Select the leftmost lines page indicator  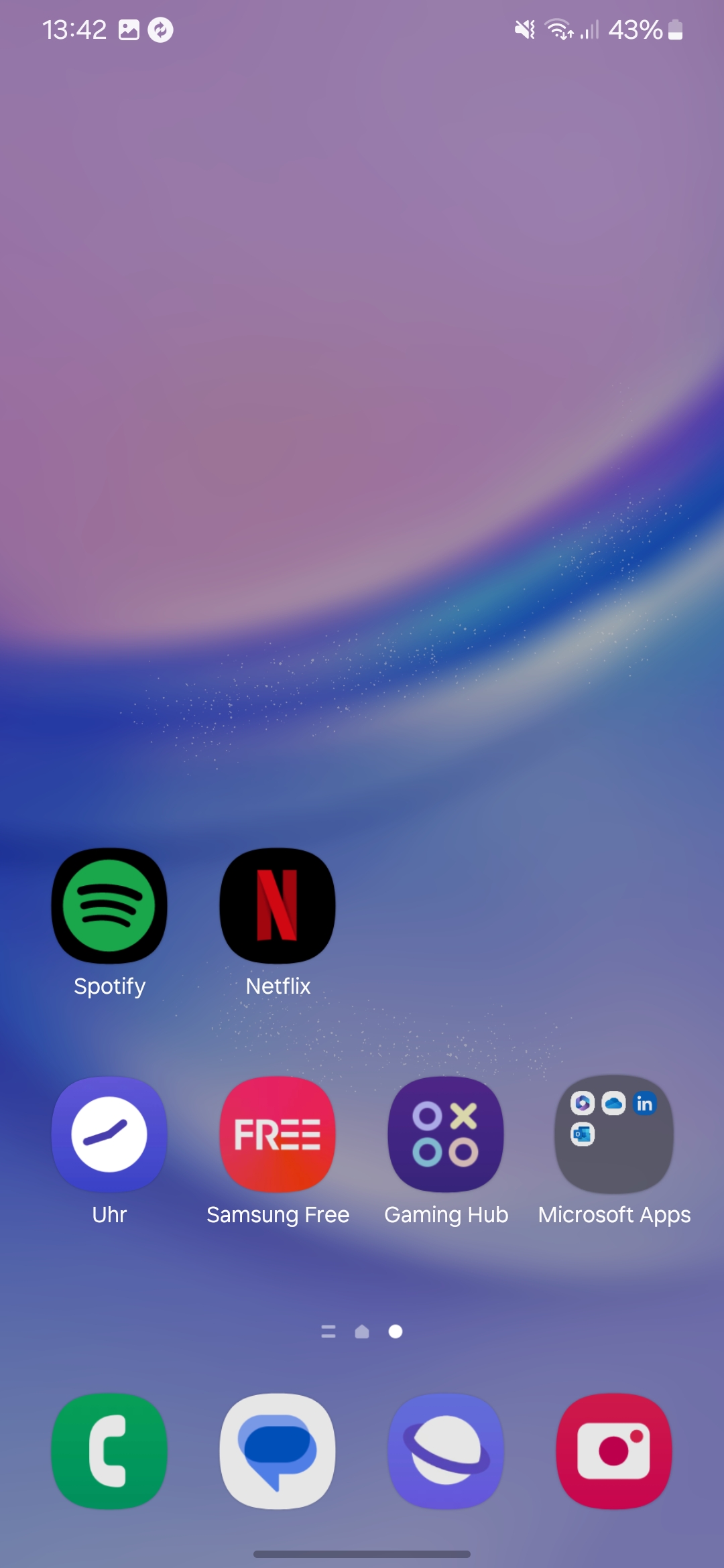coord(328,1331)
